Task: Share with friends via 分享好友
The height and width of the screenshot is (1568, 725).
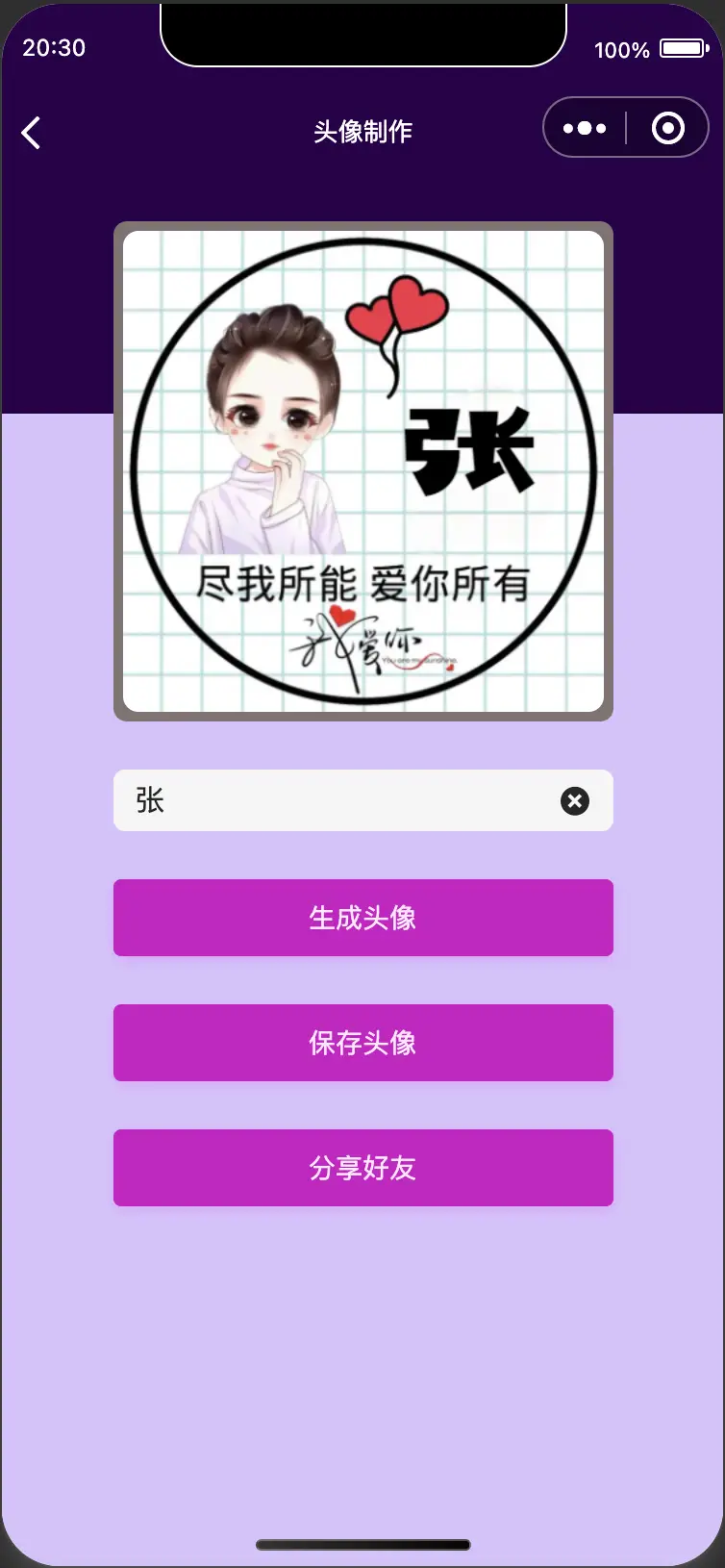Action: click(362, 1168)
